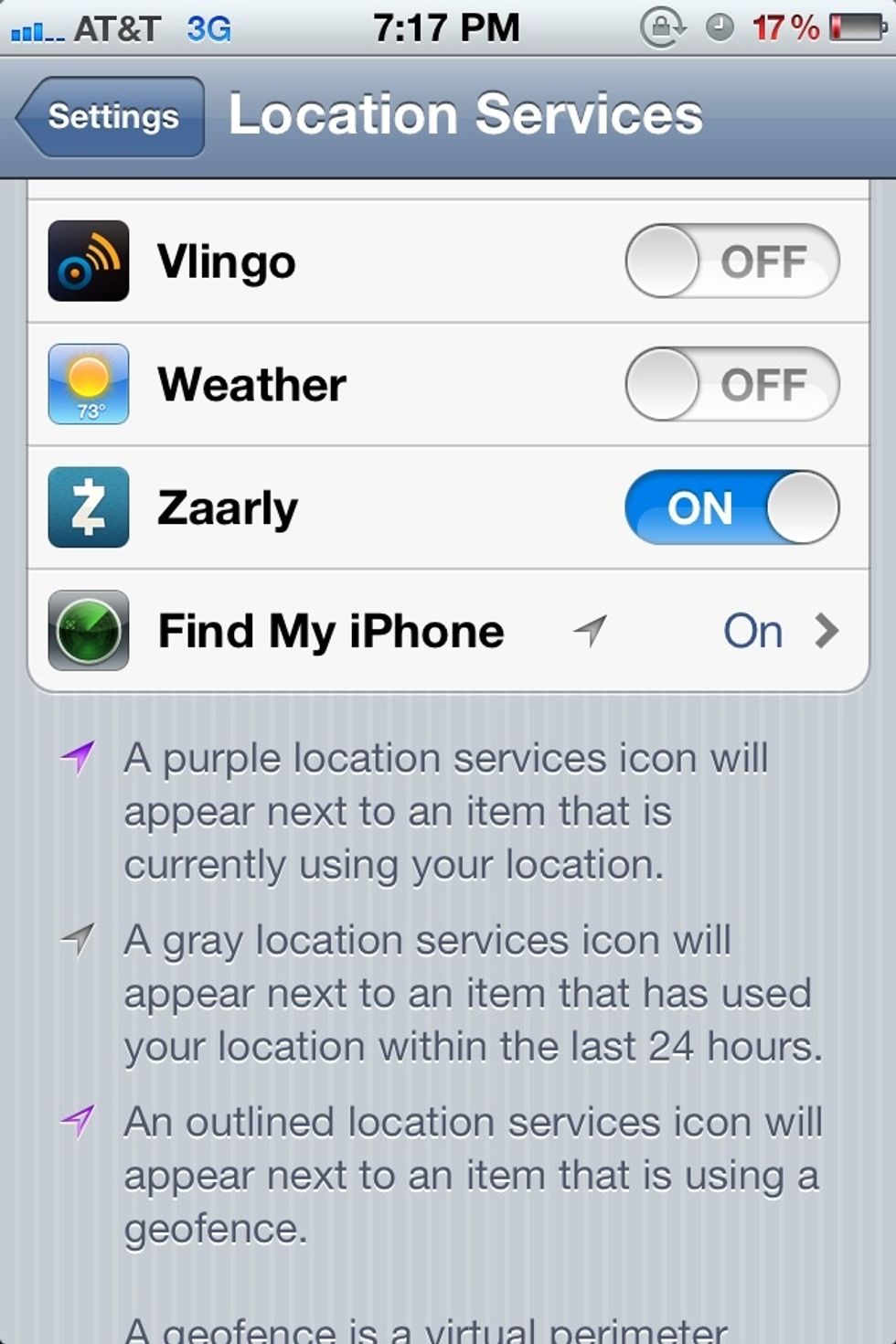
Task: Tap the Find My iPhone radar icon
Action: 87,630
